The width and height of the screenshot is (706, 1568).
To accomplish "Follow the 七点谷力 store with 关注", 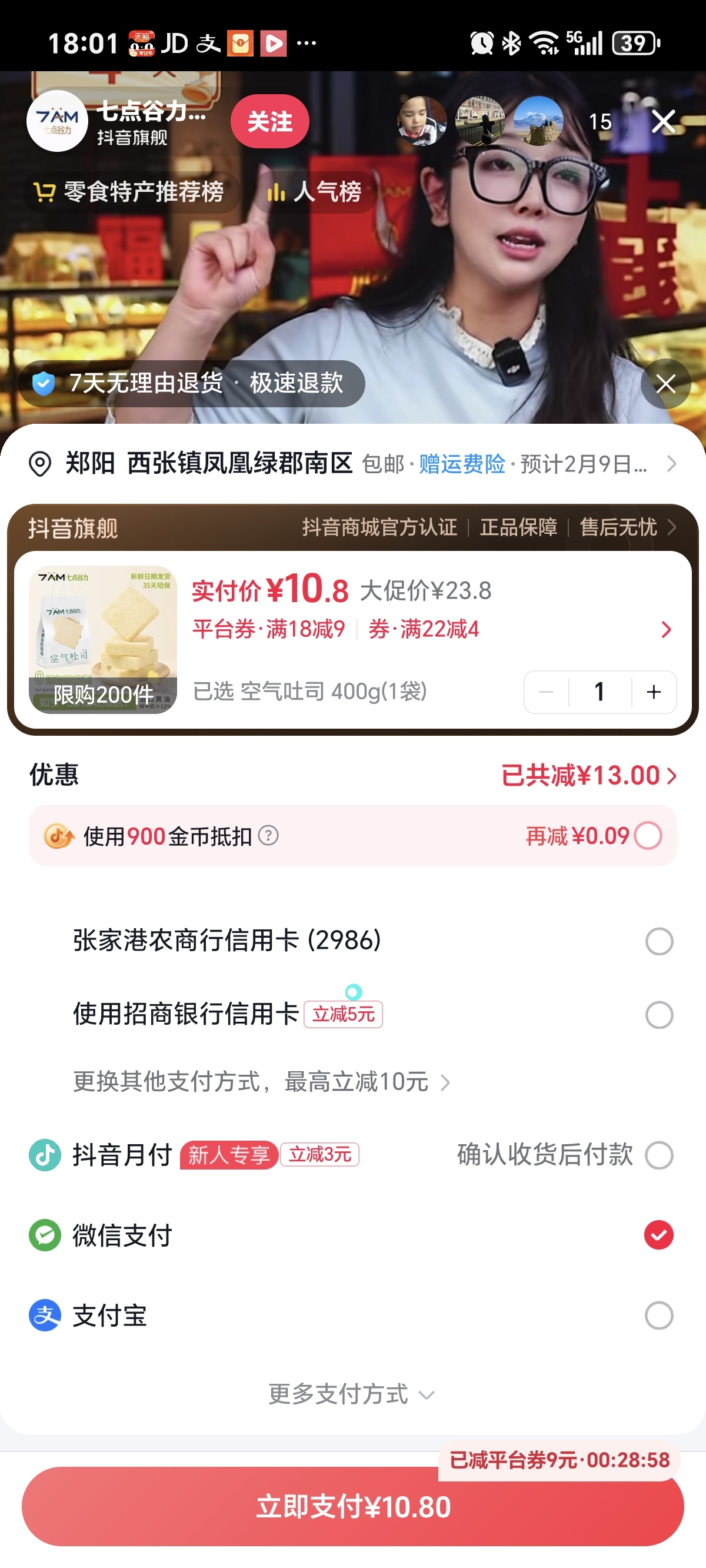I will click(269, 122).
